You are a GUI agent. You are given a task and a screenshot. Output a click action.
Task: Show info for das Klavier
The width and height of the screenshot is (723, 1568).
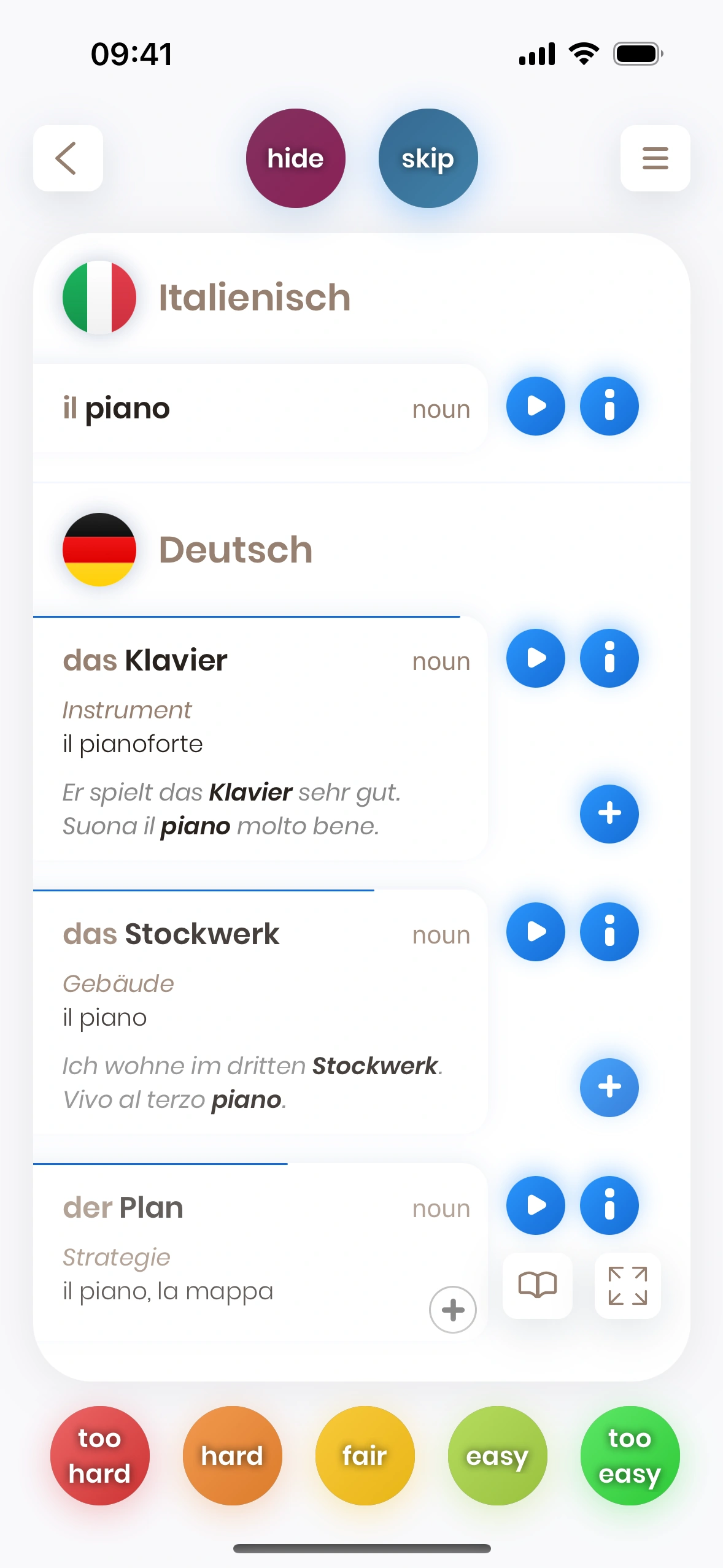click(609, 658)
